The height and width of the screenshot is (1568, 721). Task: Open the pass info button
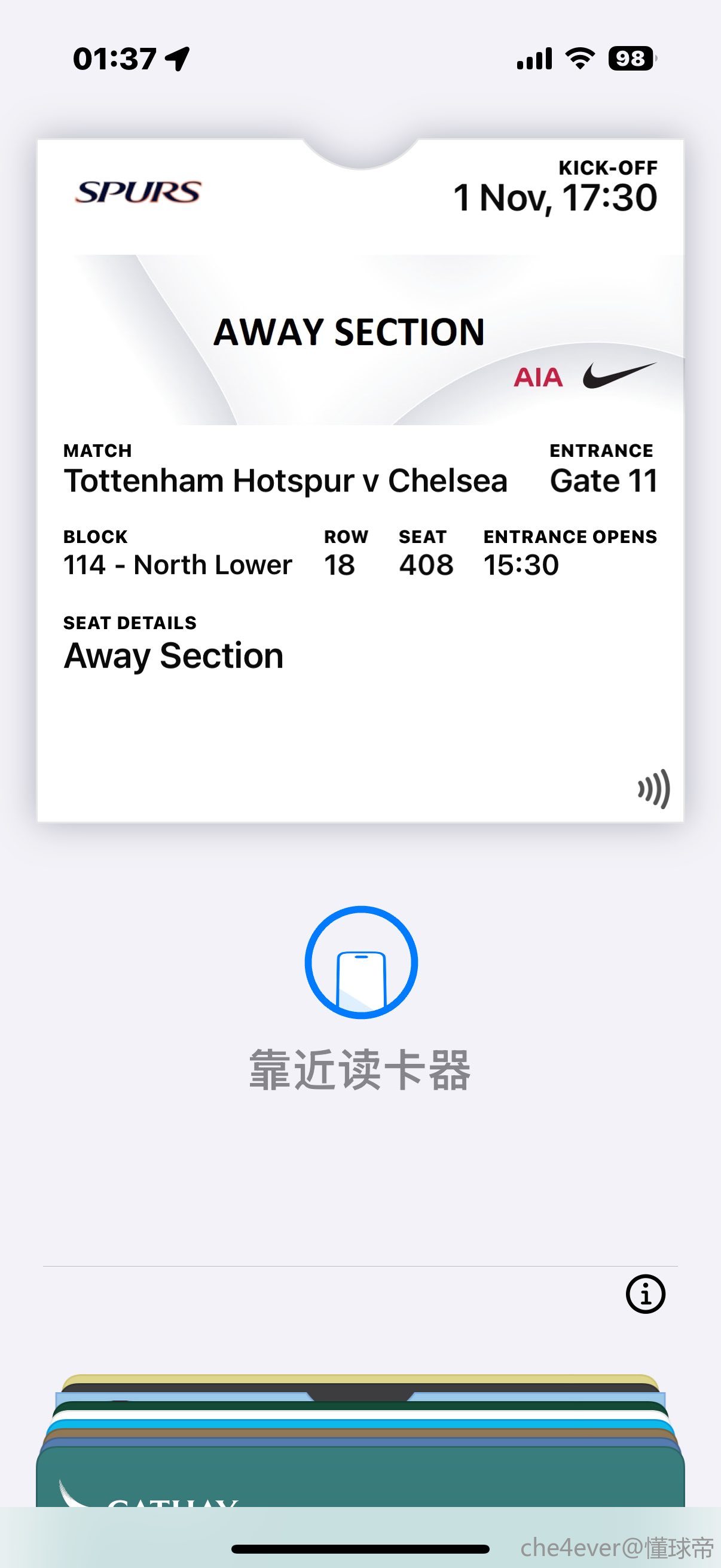(645, 1294)
